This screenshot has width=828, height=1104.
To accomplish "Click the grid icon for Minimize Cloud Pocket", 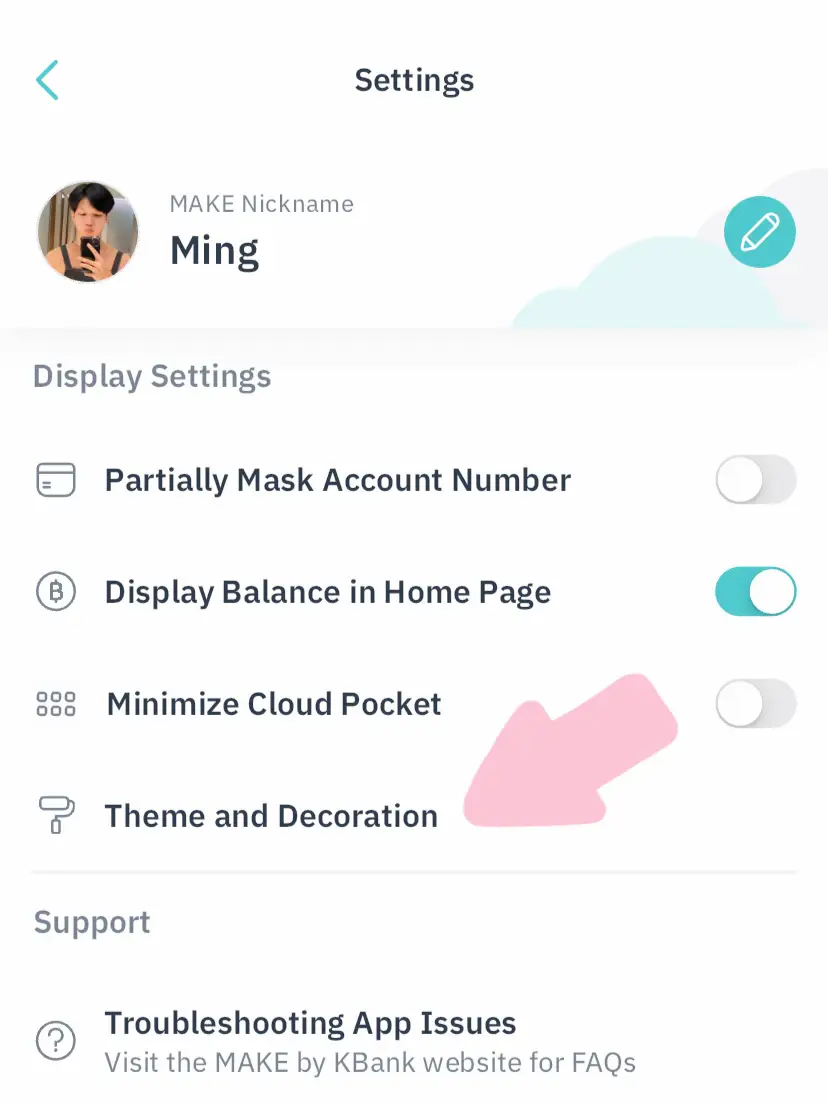I will pyautogui.click(x=56, y=704).
